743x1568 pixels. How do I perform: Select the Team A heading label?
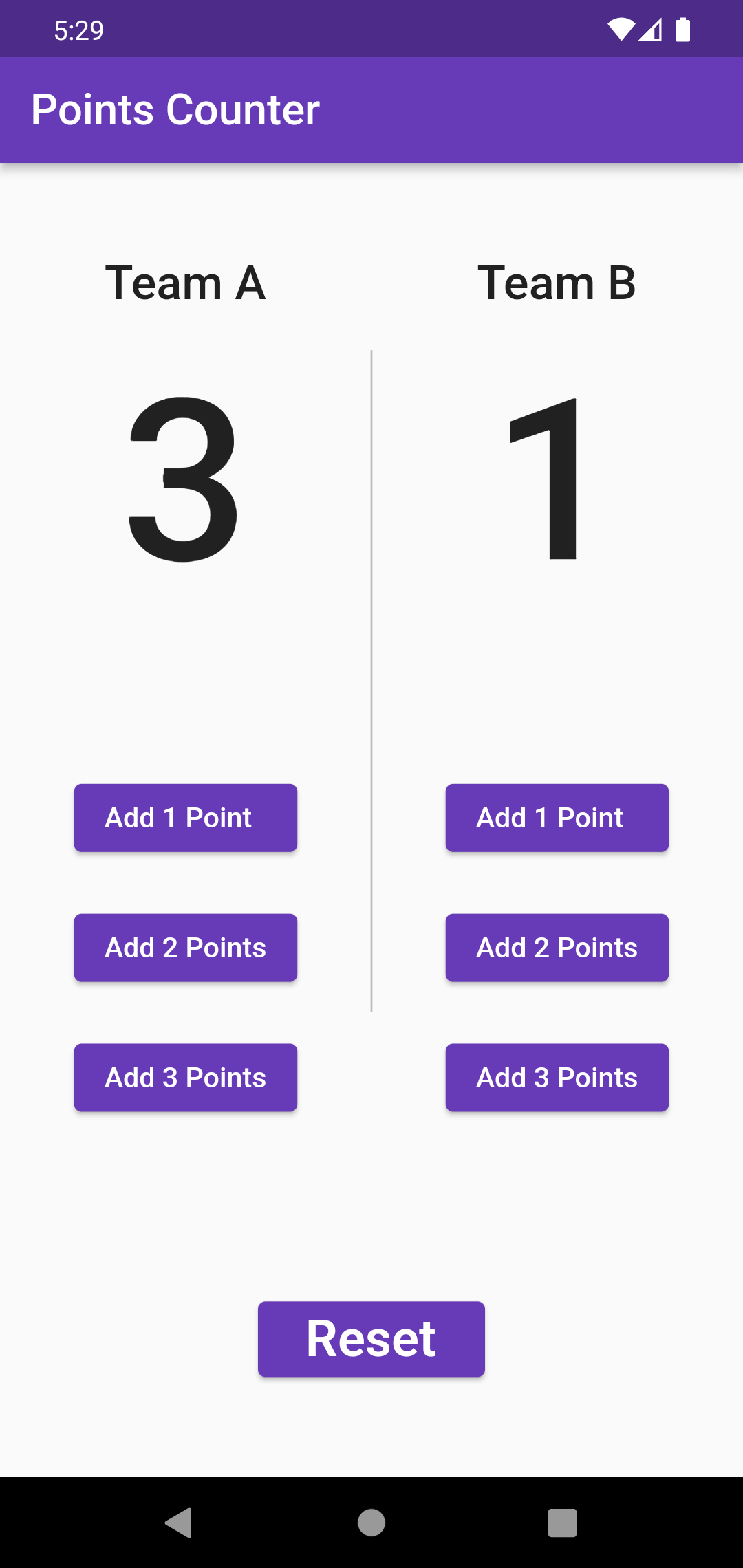(185, 283)
